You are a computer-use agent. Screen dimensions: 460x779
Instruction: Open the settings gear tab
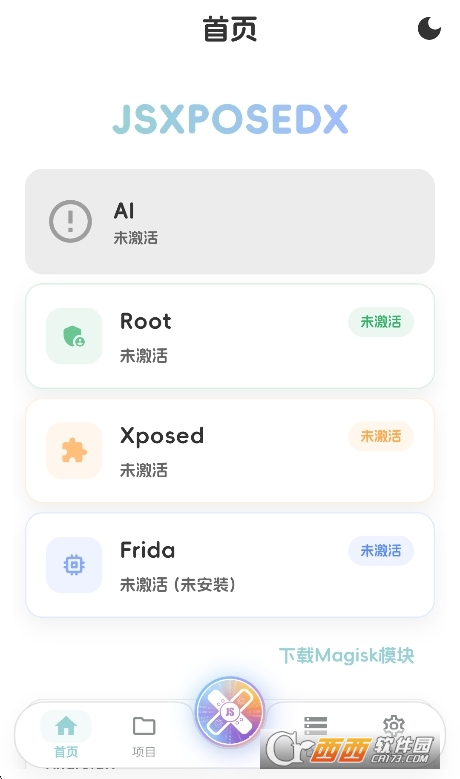(393, 726)
